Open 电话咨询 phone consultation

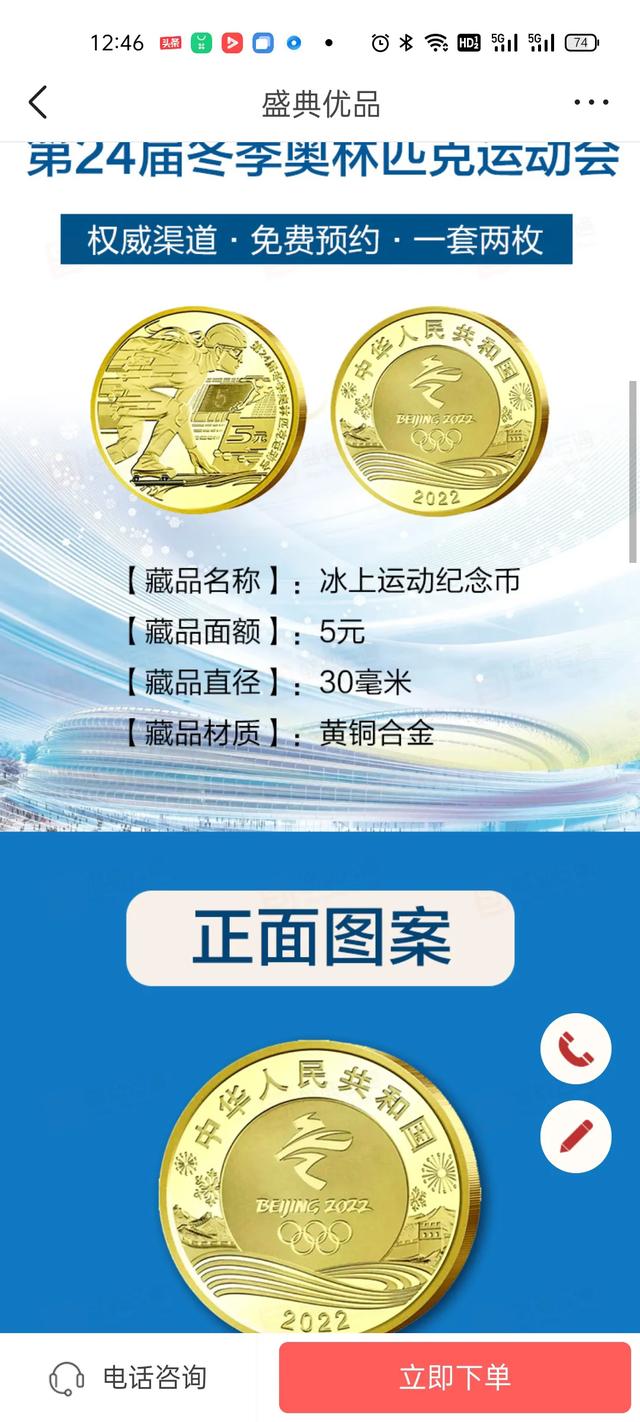pyautogui.click(x=128, y=1377)
